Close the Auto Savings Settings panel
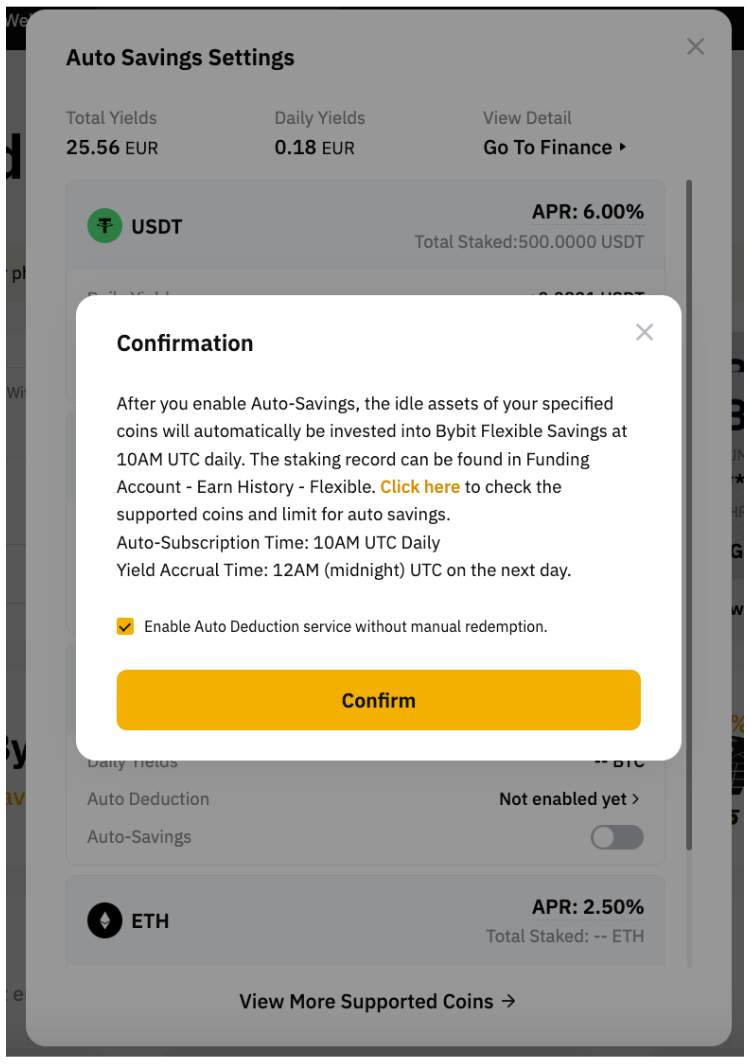Screen dimensions: 750x1064 click(696, 47)
